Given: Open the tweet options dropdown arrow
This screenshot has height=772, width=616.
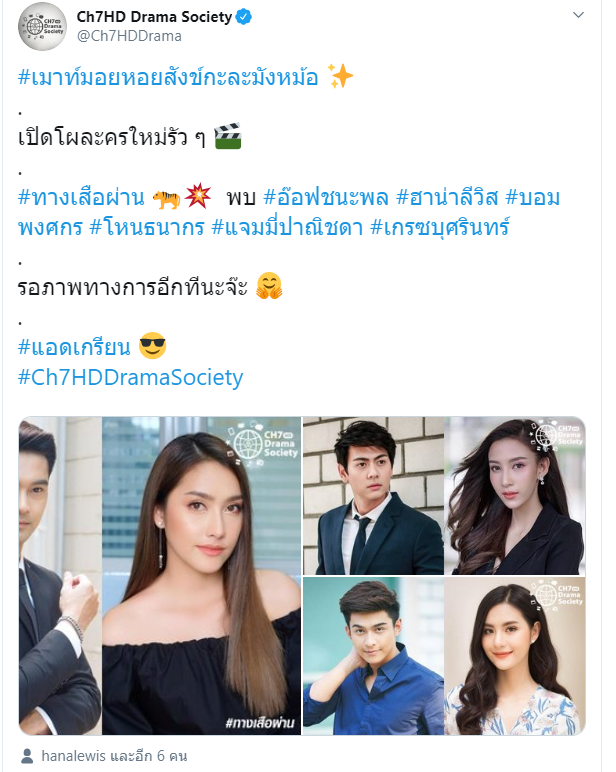Looking at the screenshot, I should [x=578, y=16].
